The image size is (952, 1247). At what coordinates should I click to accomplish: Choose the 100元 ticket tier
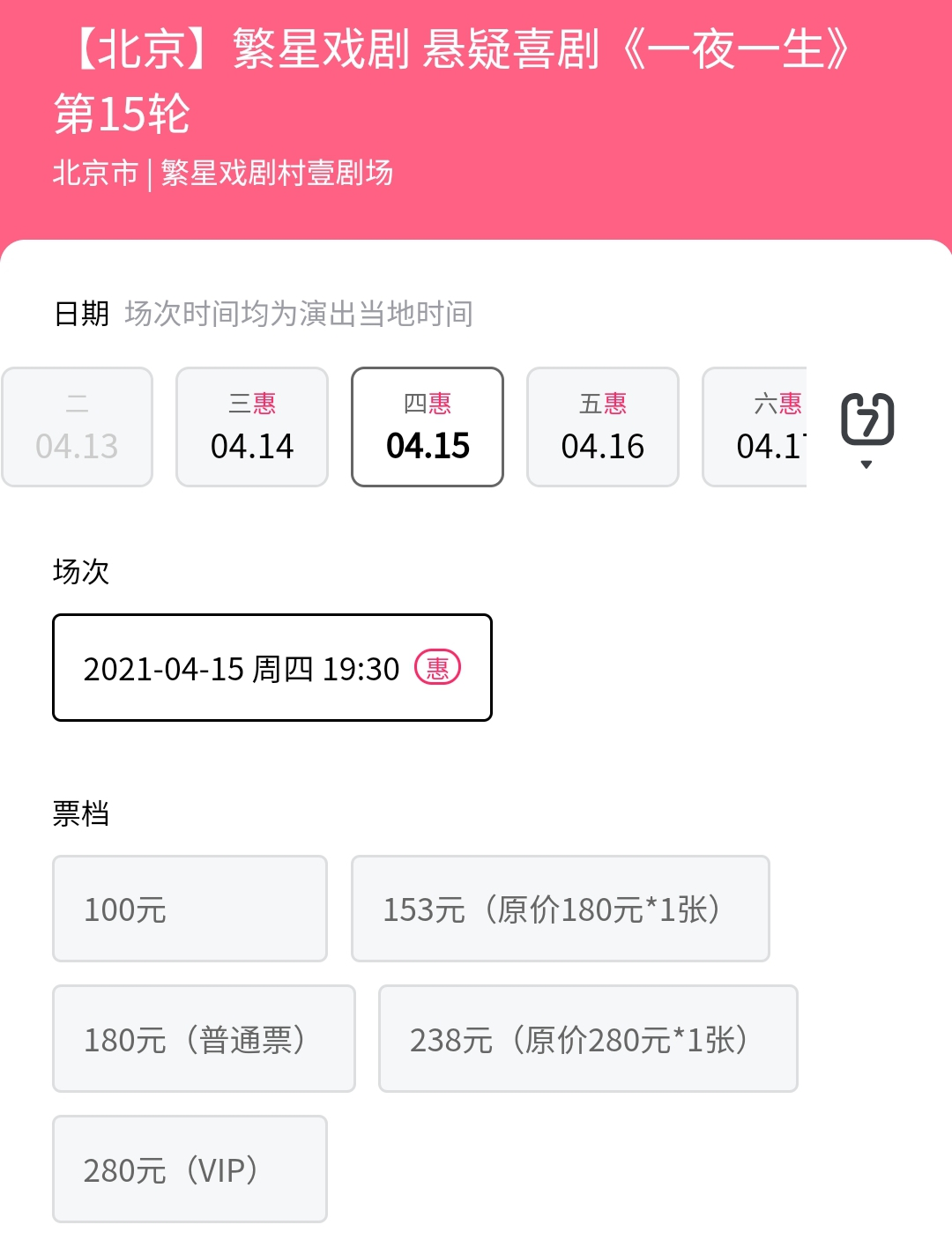tap(190, 908)
